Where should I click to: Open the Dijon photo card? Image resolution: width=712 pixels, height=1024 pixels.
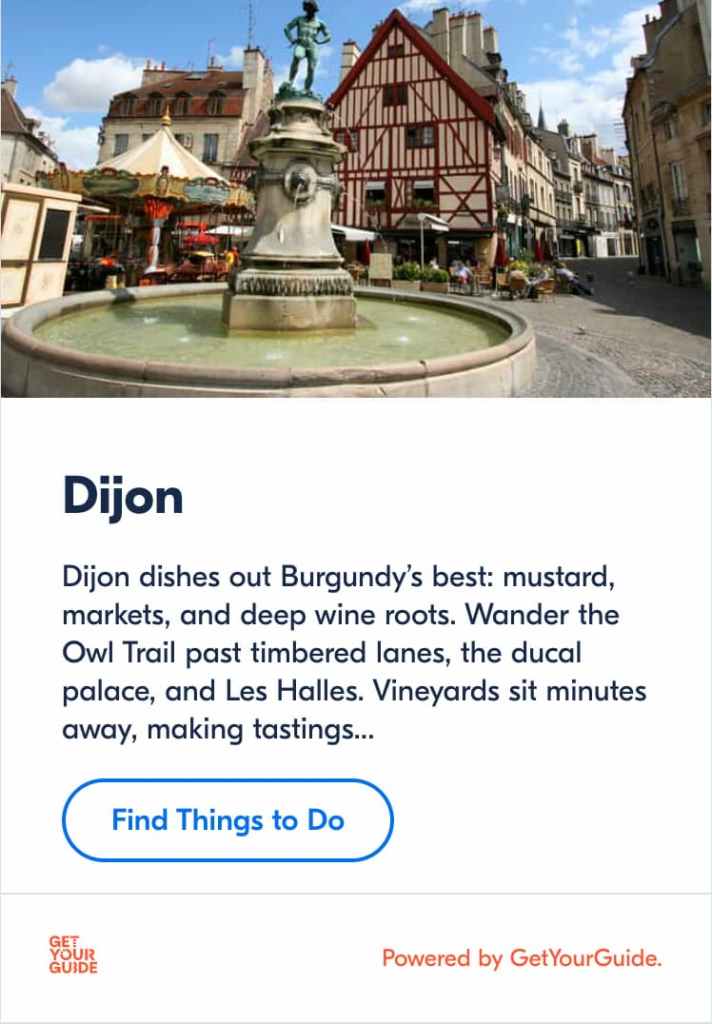tap(356, 198)
